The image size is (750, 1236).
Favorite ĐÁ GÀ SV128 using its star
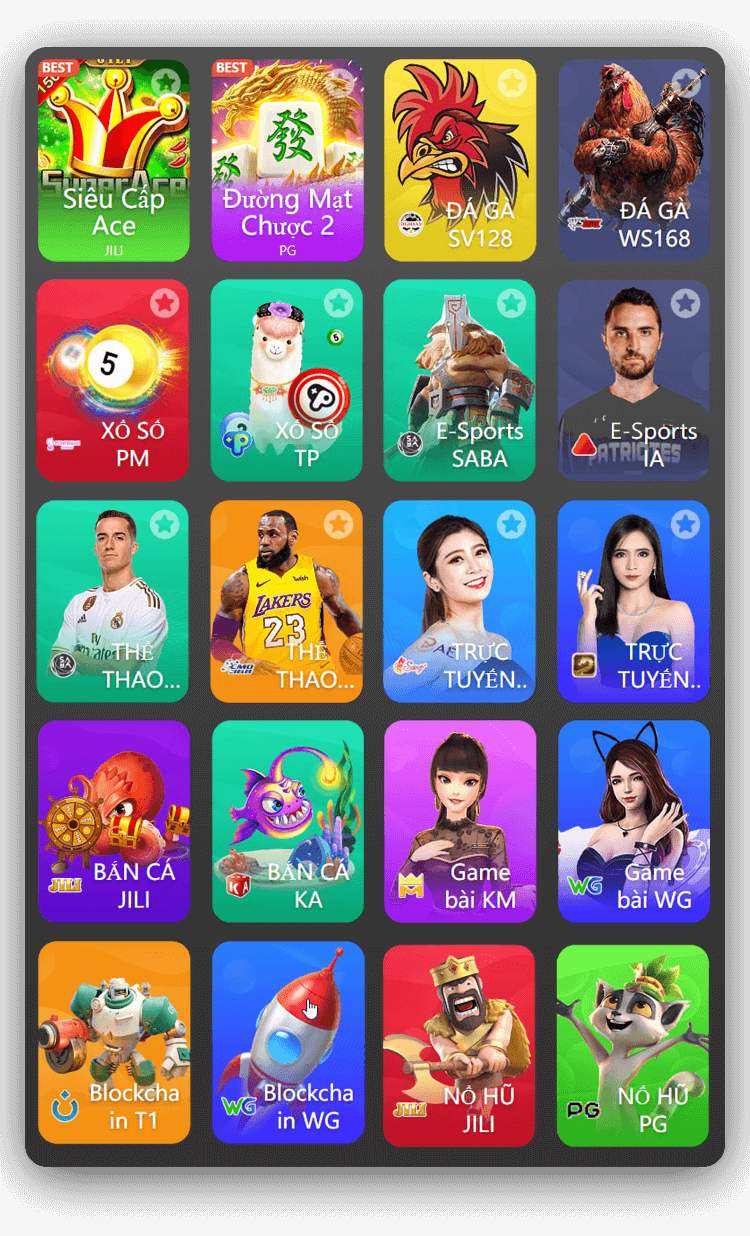click(512, 82)
